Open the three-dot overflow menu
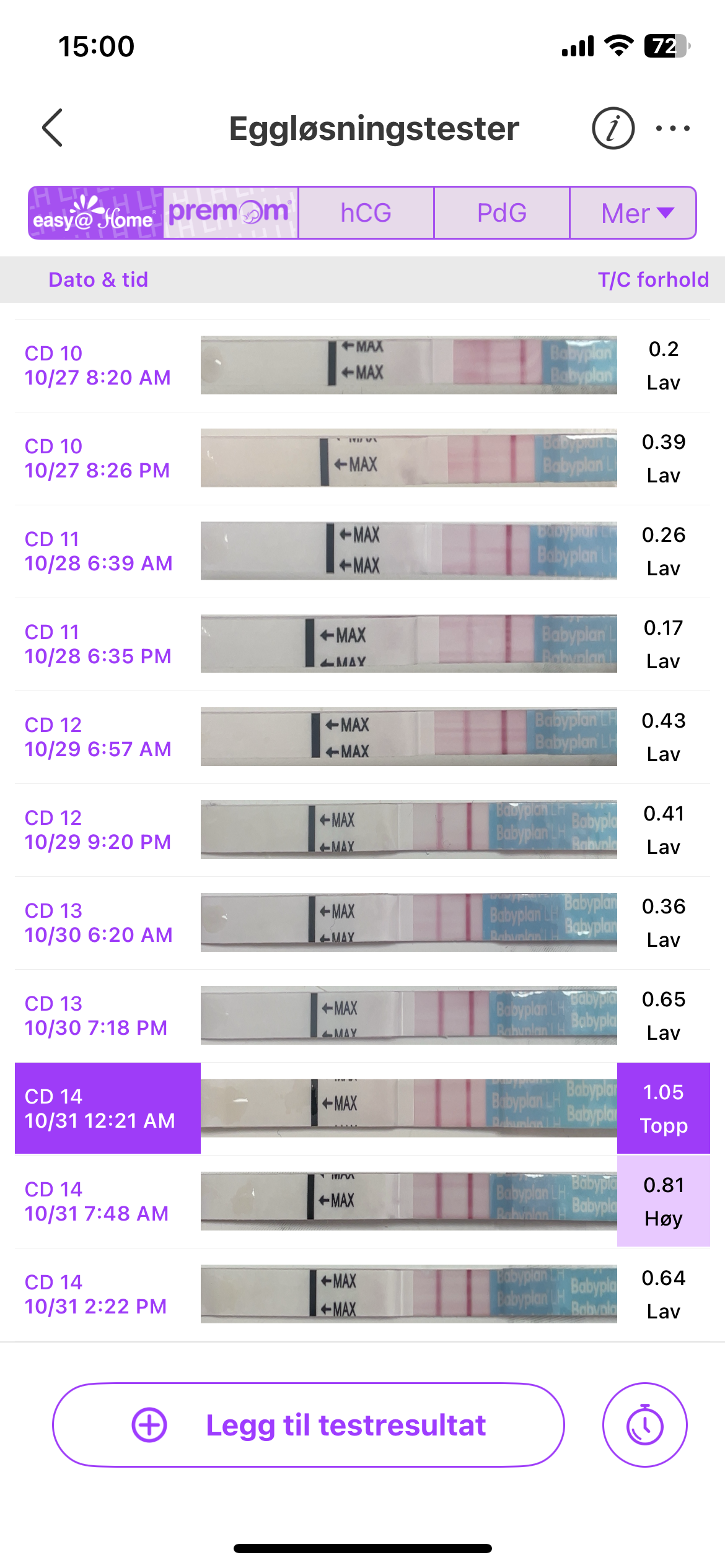Image resolution: width=725 pixels, height=1568 pixels. click(x=672, y=128)
